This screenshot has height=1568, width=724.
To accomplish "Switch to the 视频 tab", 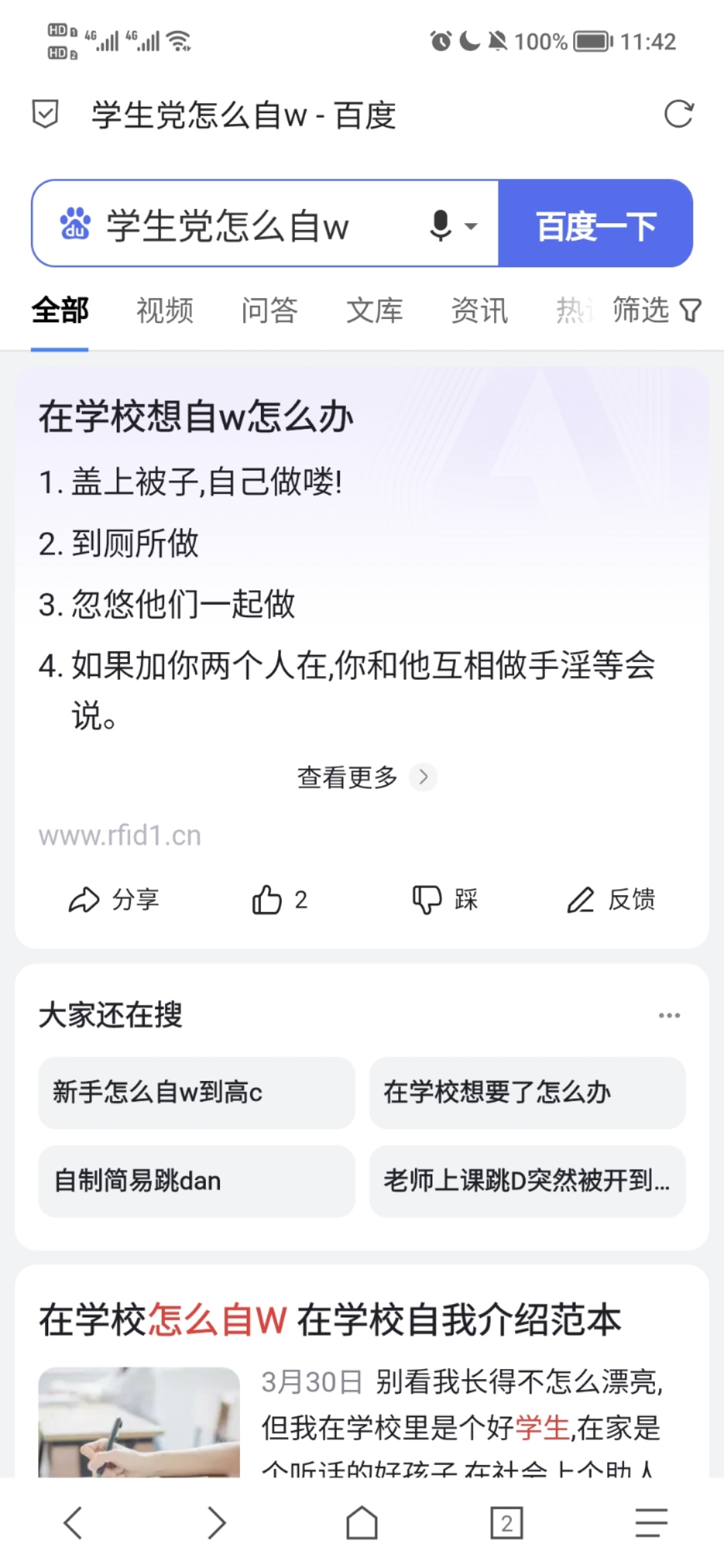I will pyautogui.click(x=165, y=311).
